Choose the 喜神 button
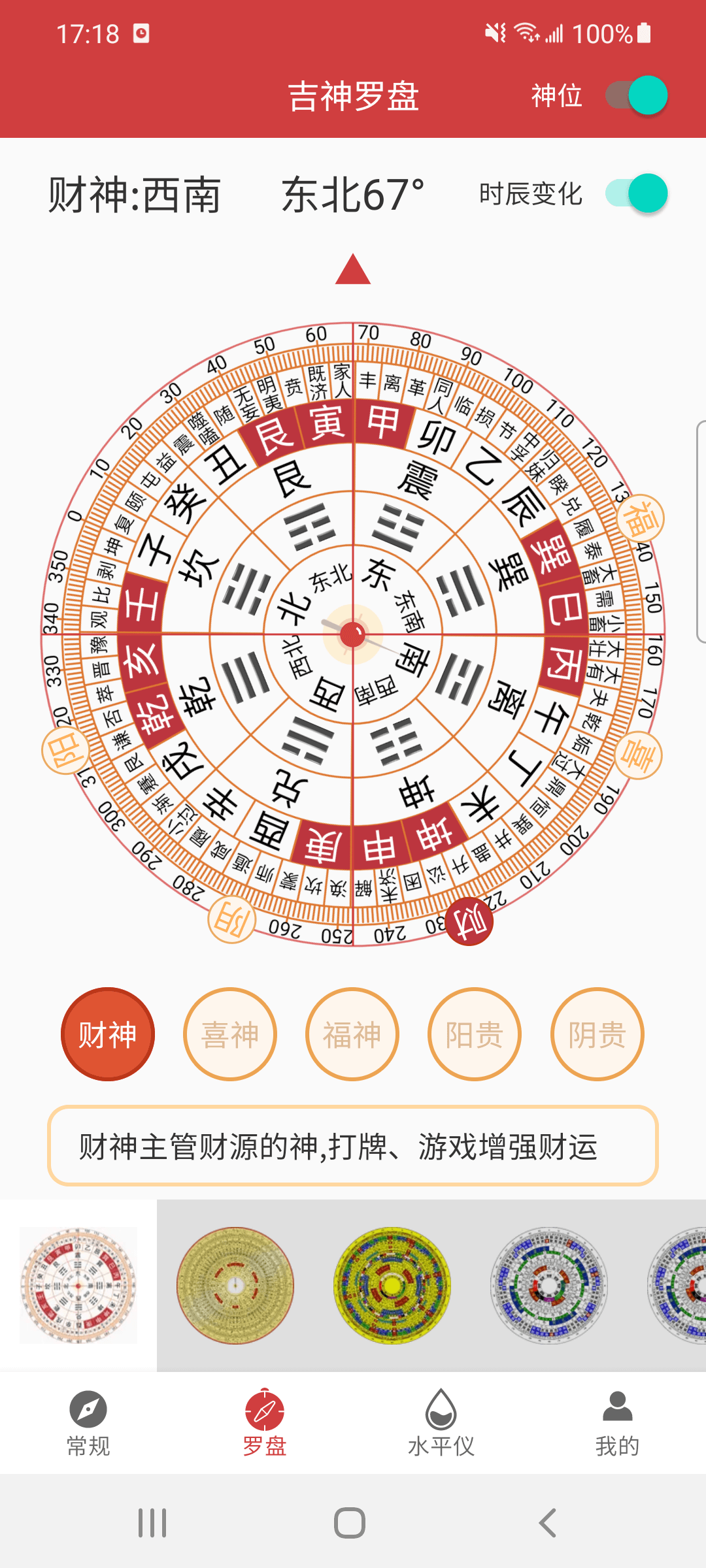This screenshot has width=706, height=1568. coord(230,1034)
